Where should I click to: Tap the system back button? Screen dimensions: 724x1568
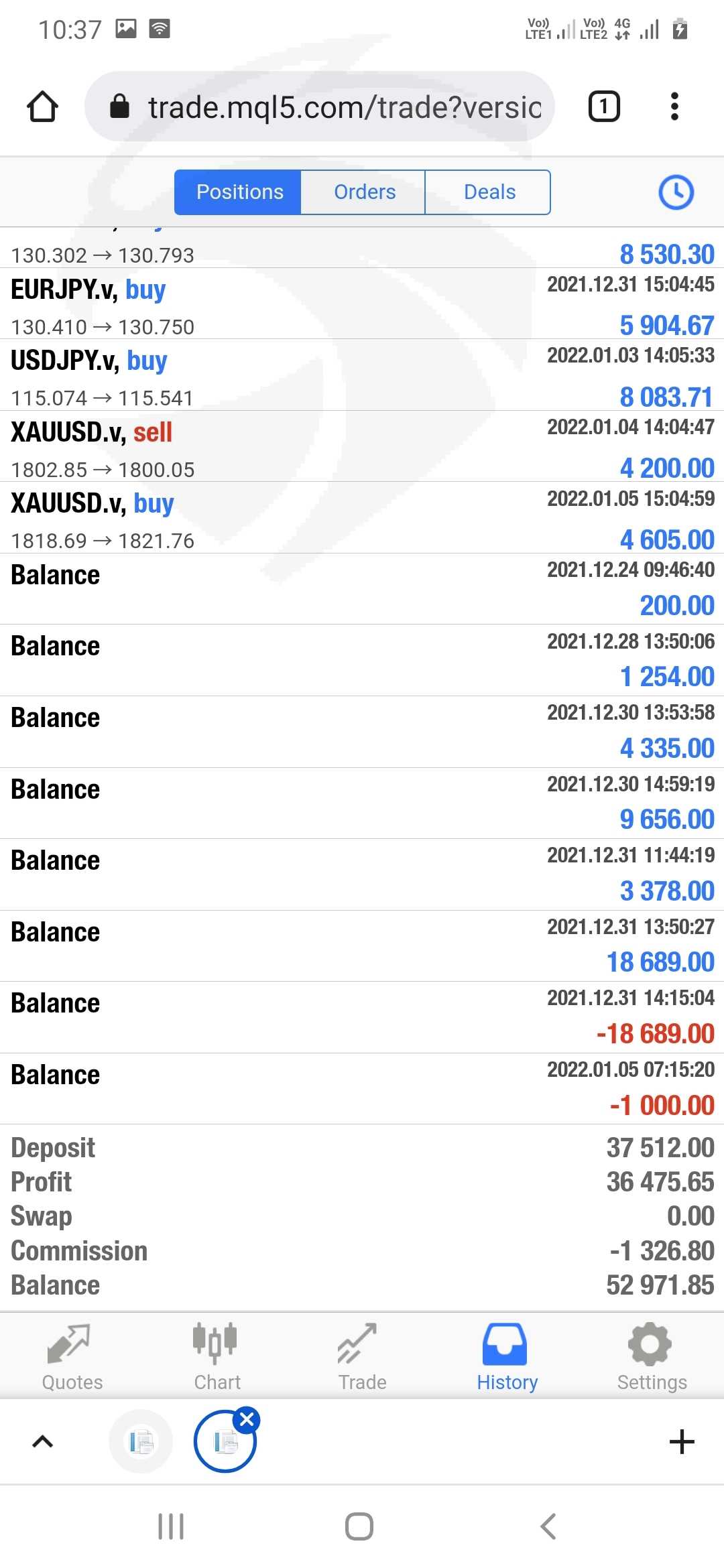[x=548, y=1526]
